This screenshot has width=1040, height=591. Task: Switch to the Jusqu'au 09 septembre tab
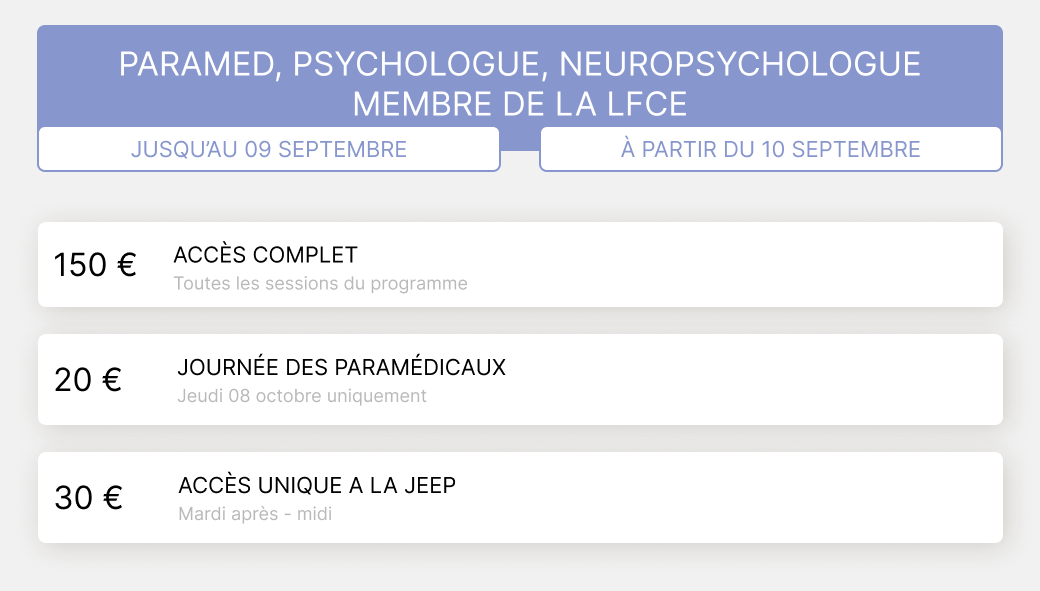268,150
